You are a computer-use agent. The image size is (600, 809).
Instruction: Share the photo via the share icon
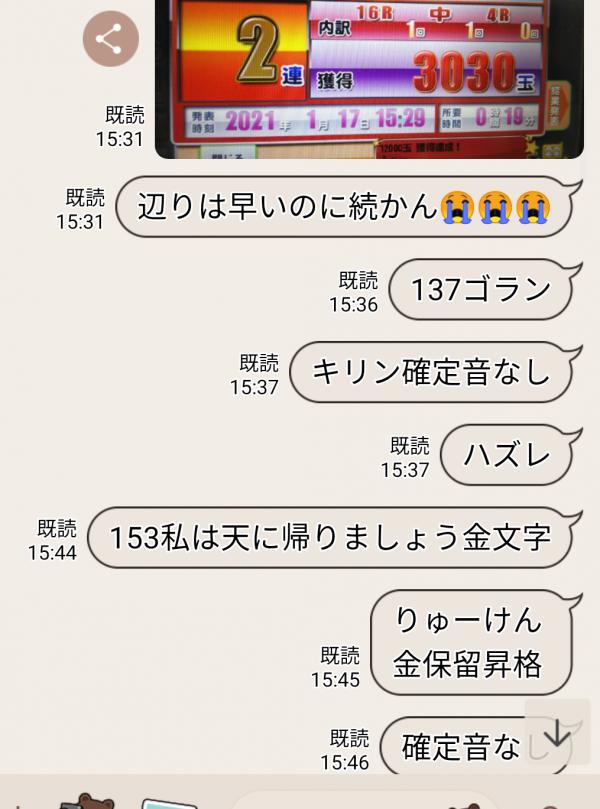[x=110, y=39]
